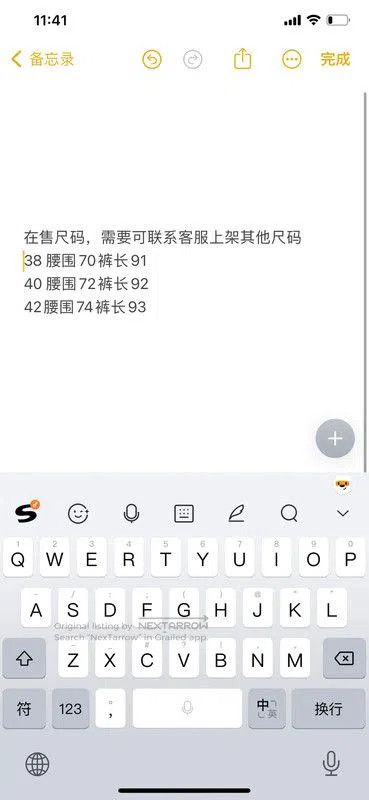Tap the floating plus button
The height and width of the screenshot is (800, 369).
tap(335, 438)
